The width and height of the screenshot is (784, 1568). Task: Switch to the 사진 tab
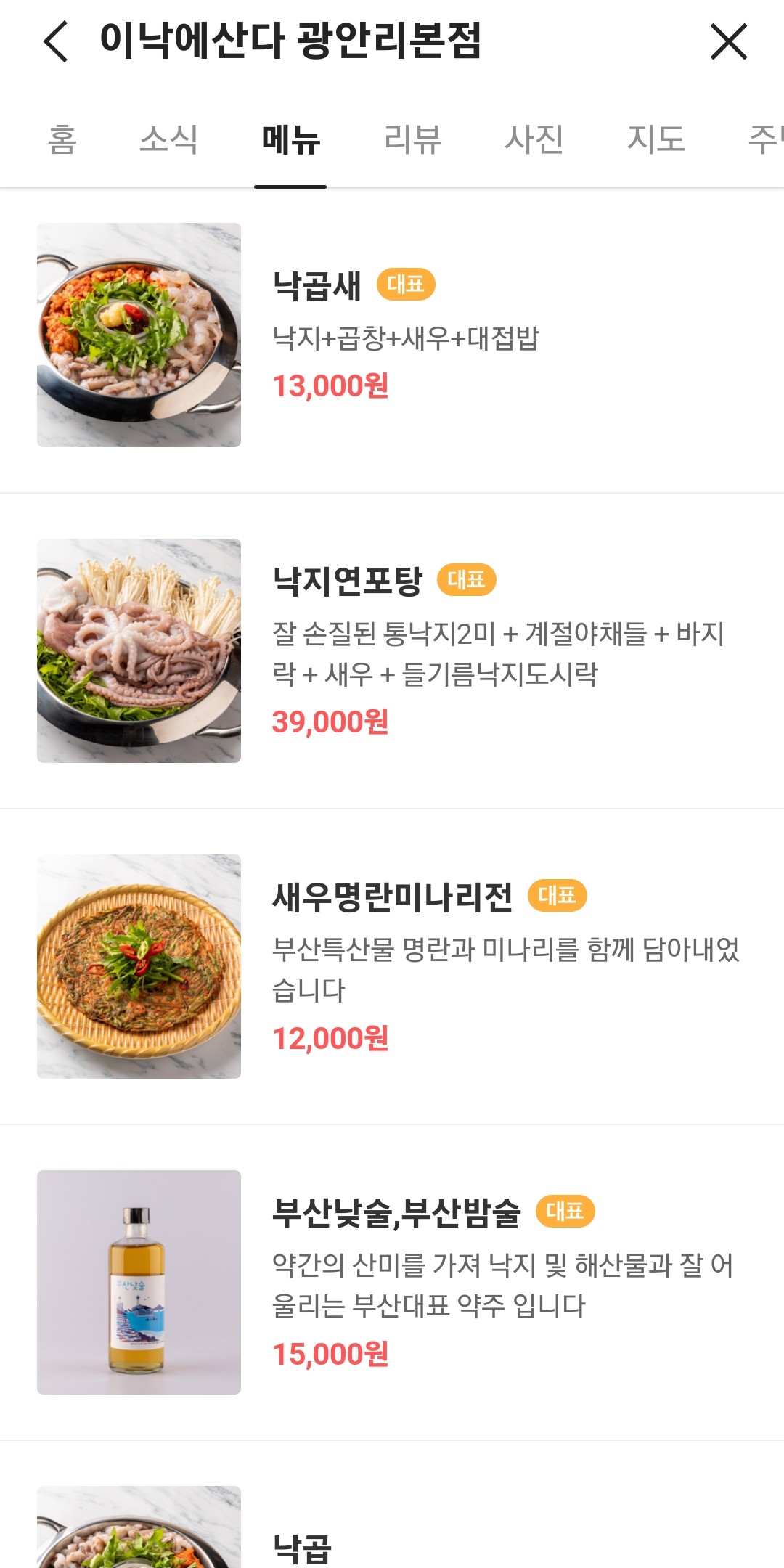point(534,139)
